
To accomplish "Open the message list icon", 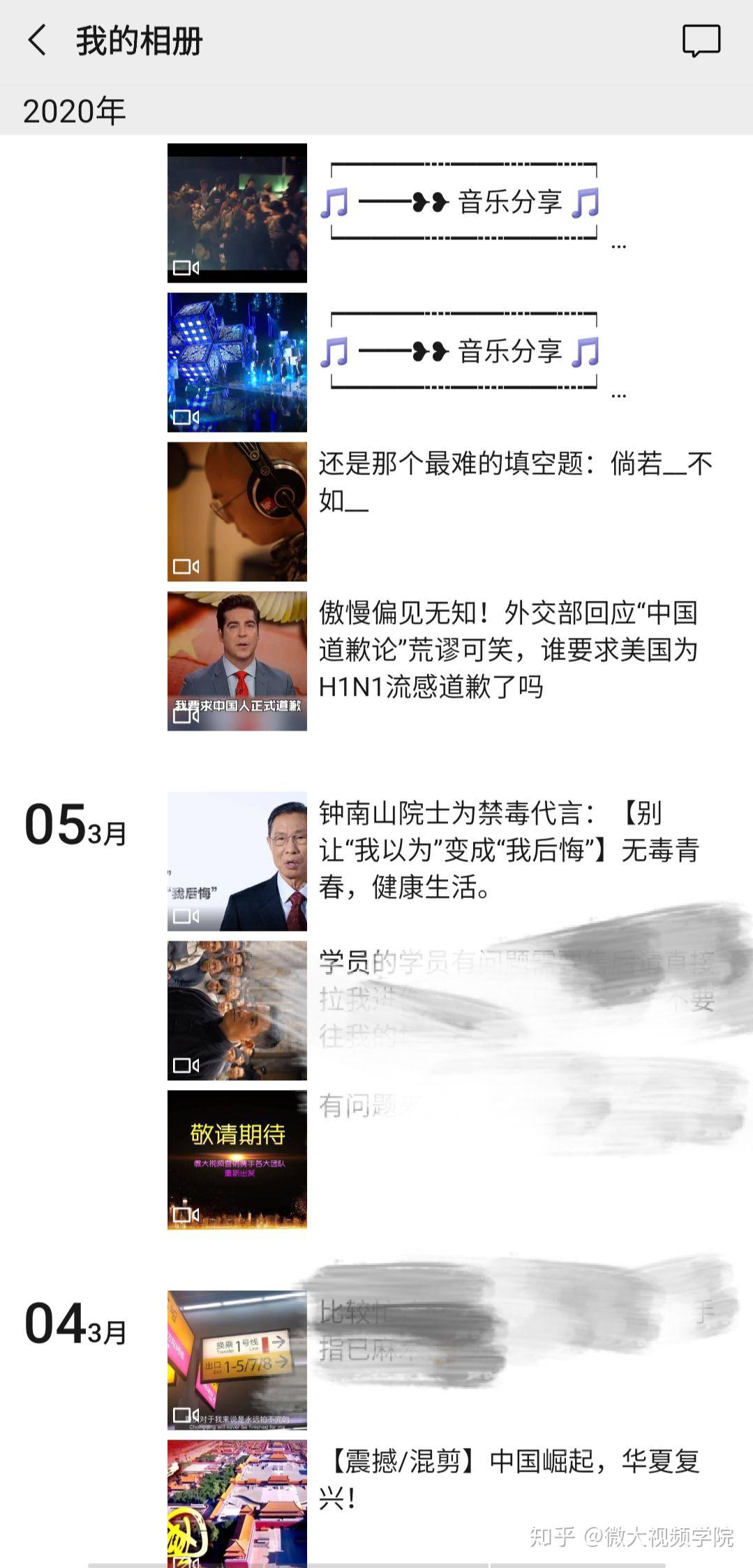I will pyautogui.click(x=701, y=40).
